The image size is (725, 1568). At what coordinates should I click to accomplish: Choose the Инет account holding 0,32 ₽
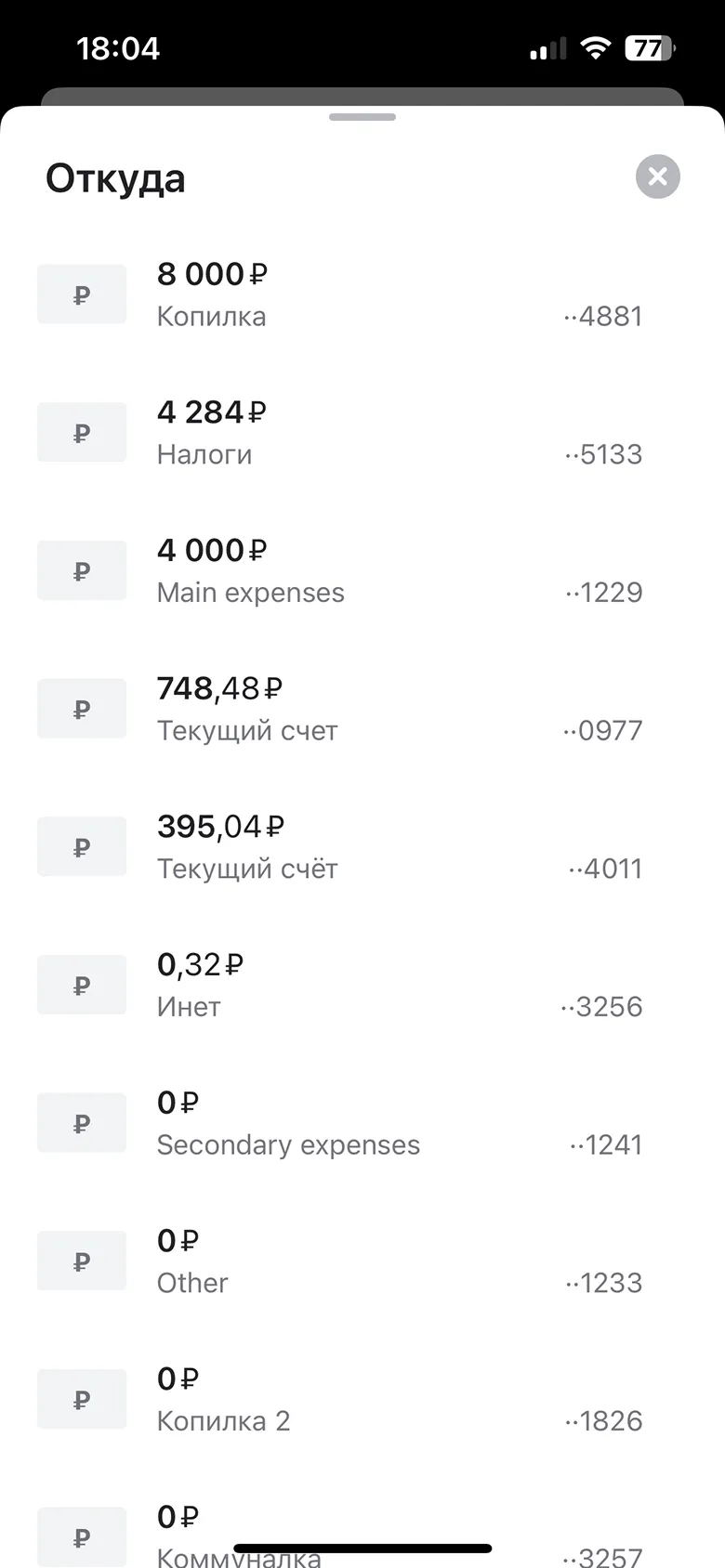pos(362,985)
